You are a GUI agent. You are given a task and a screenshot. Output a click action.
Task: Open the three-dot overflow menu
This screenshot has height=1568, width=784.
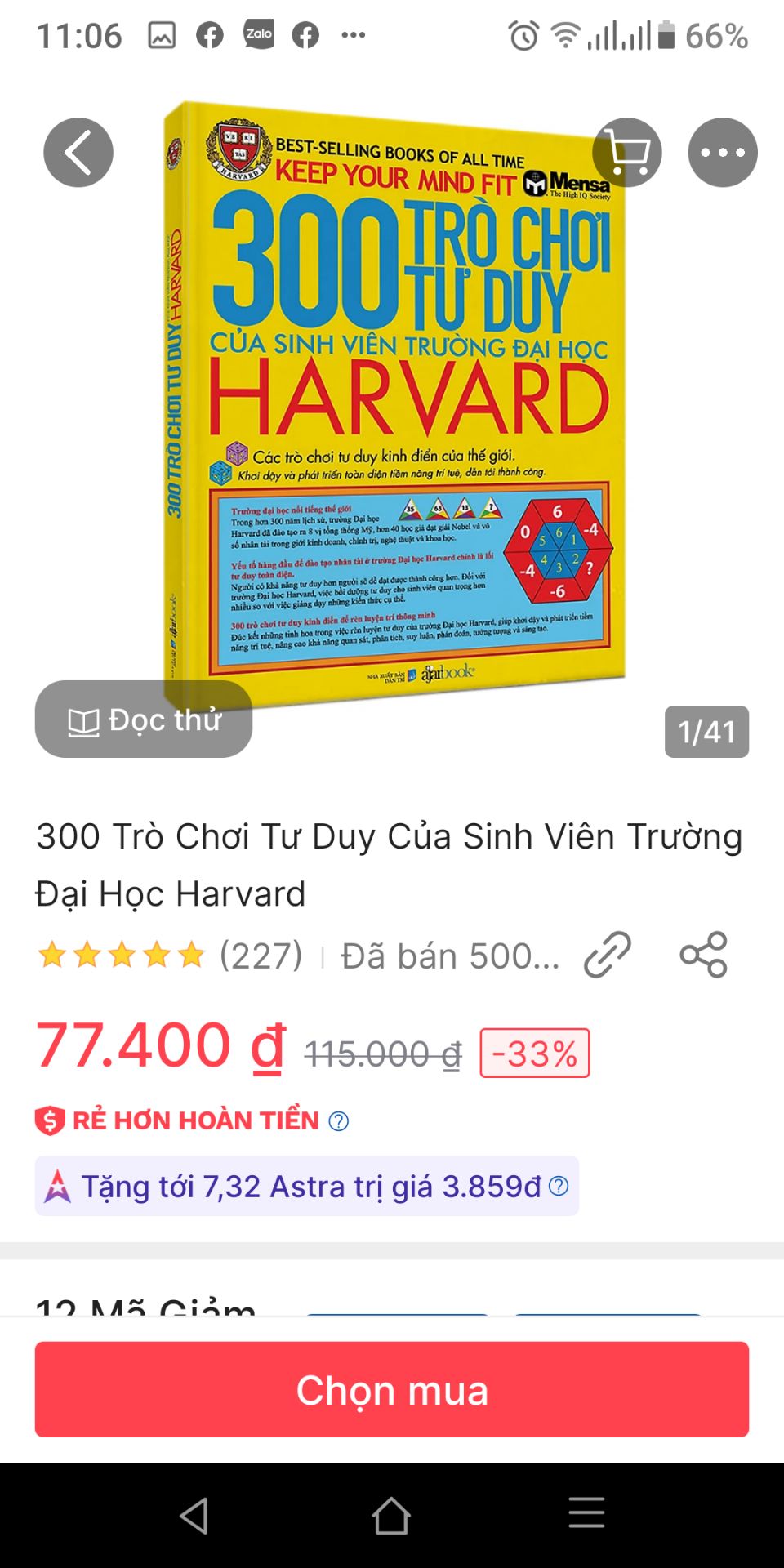(x=722, y=152)
